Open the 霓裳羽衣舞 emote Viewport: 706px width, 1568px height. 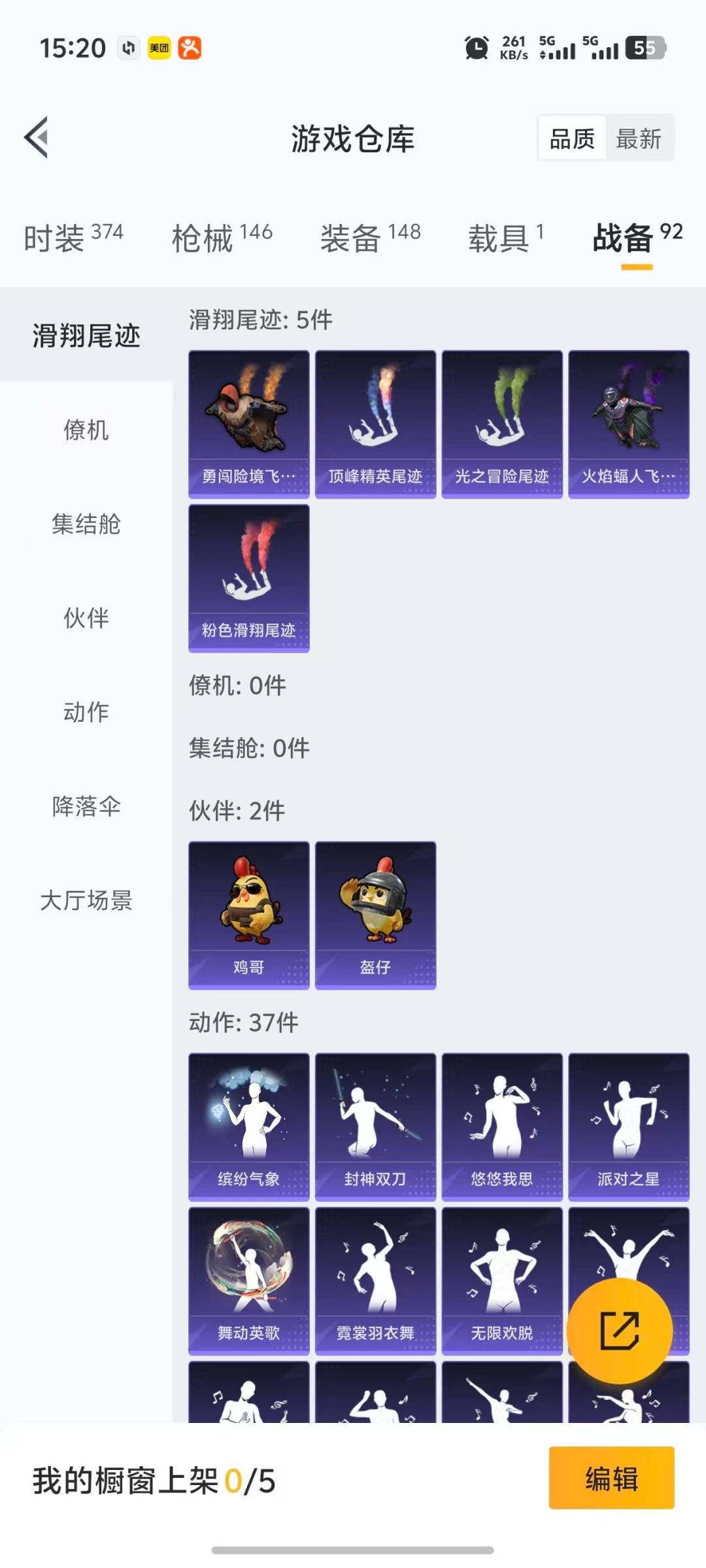(375, 1281)
